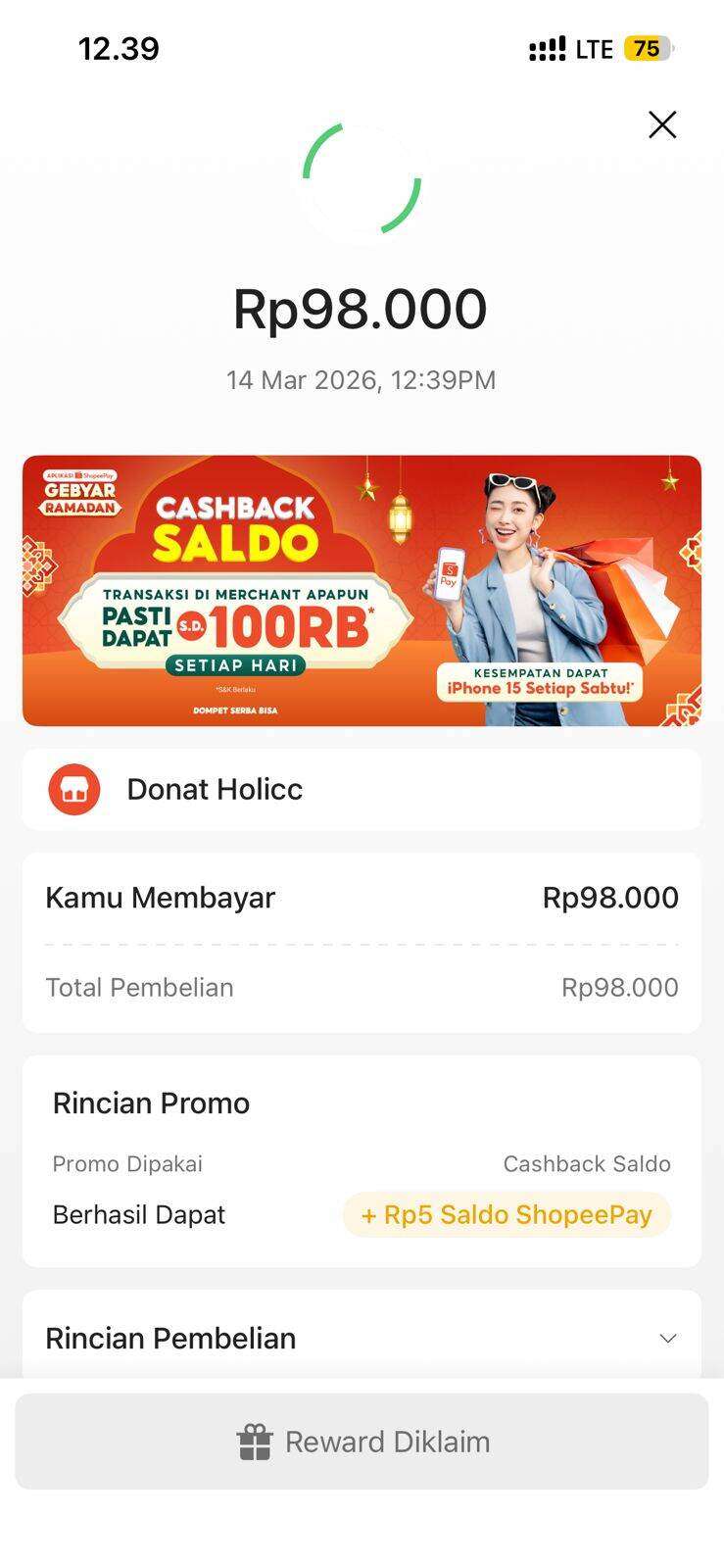Open the Donat Holicc merchant row
724x1568 pixels.
[x=362, y=789]
